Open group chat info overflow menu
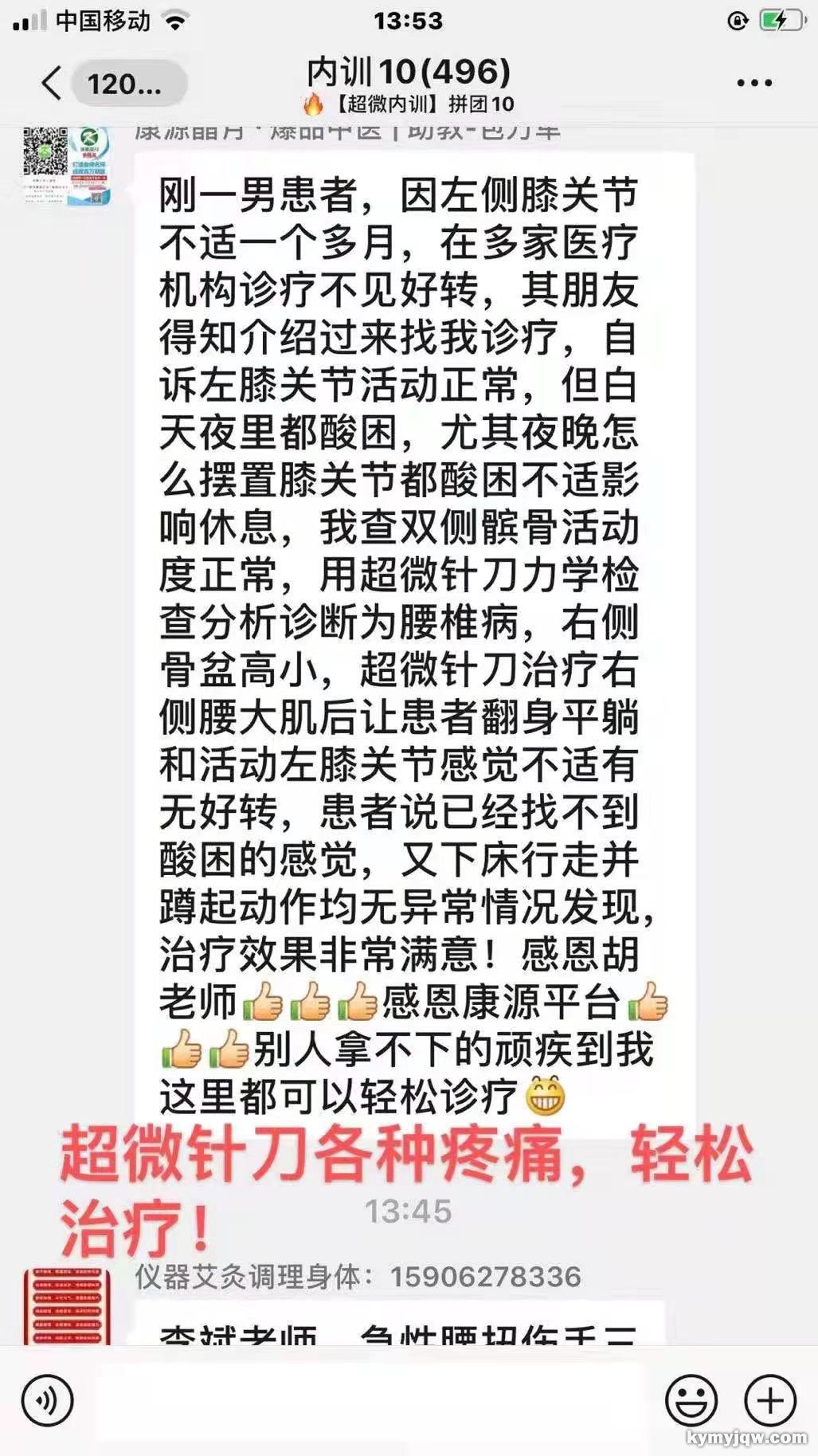The image size is (818, 1456). point(753,83)
